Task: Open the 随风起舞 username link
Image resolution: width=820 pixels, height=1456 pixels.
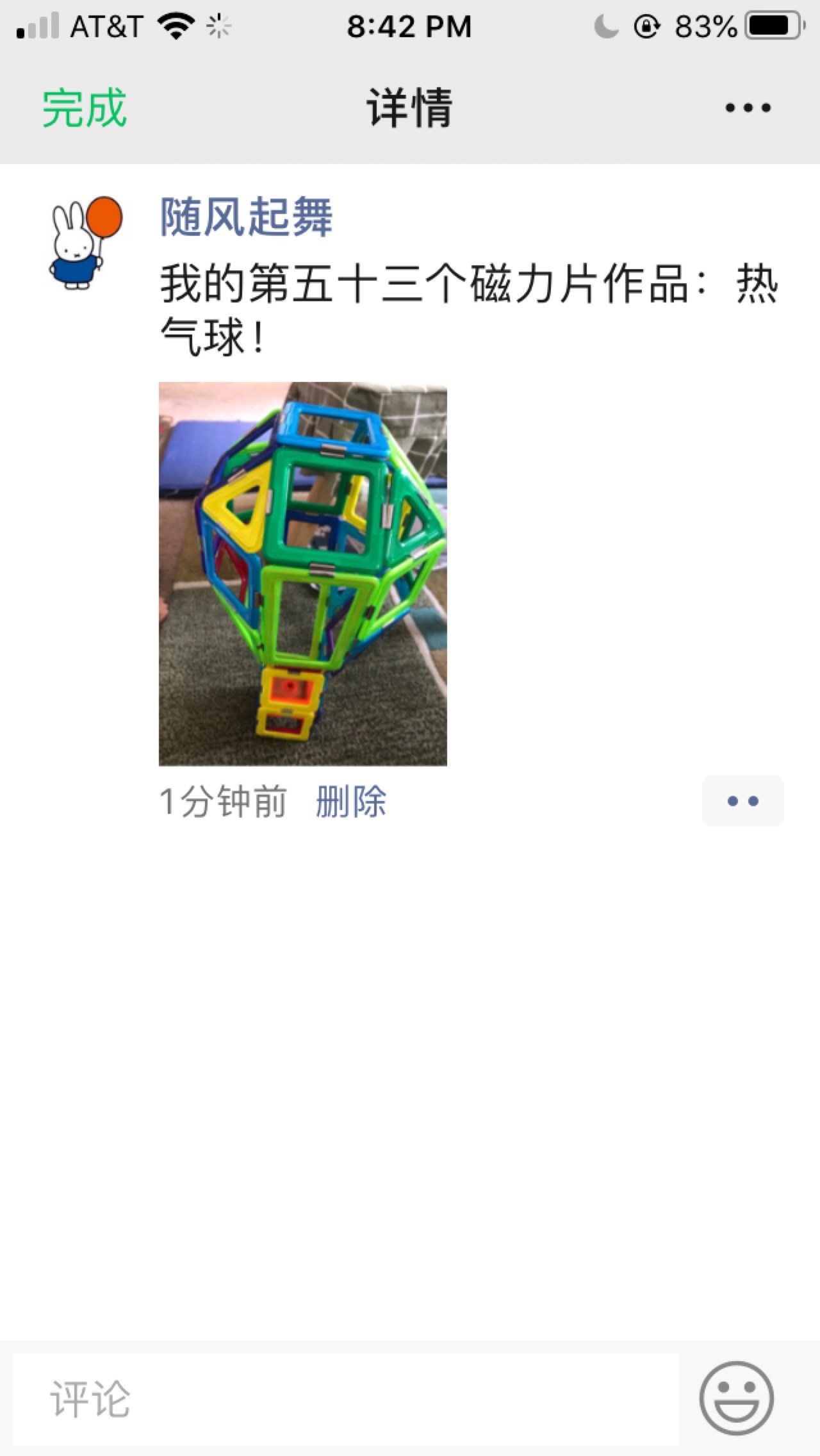Action: click(246, 217)
